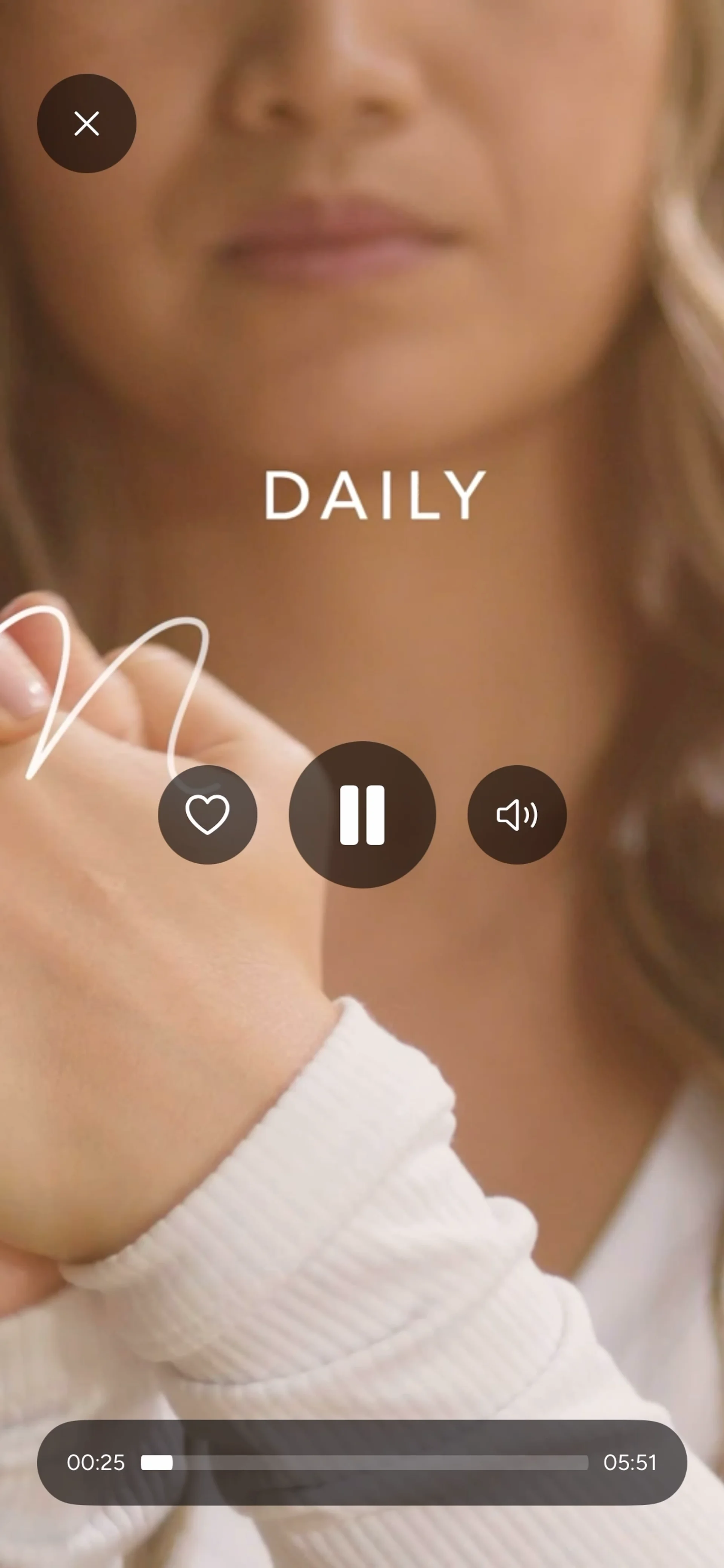724x1568 pixels.
Task: Open the volume speaker control
Action: [516, 814]
